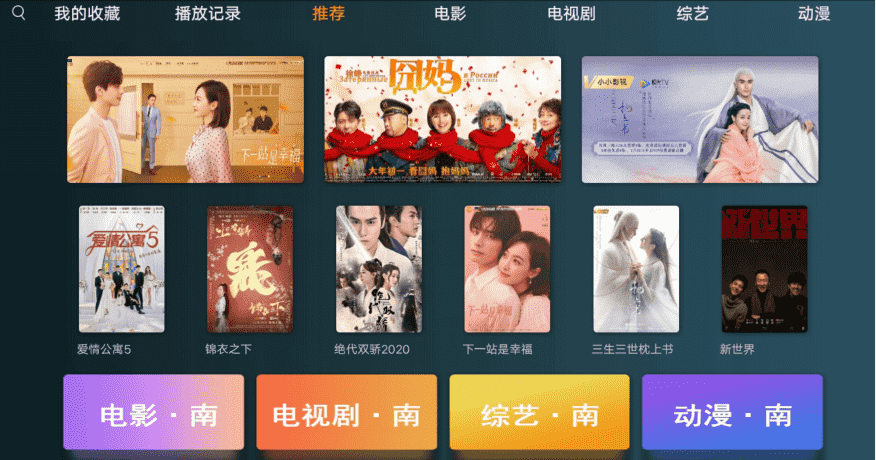Open the 囧妈 featured banner
This screenshot has height=460, width=876.
442,119
